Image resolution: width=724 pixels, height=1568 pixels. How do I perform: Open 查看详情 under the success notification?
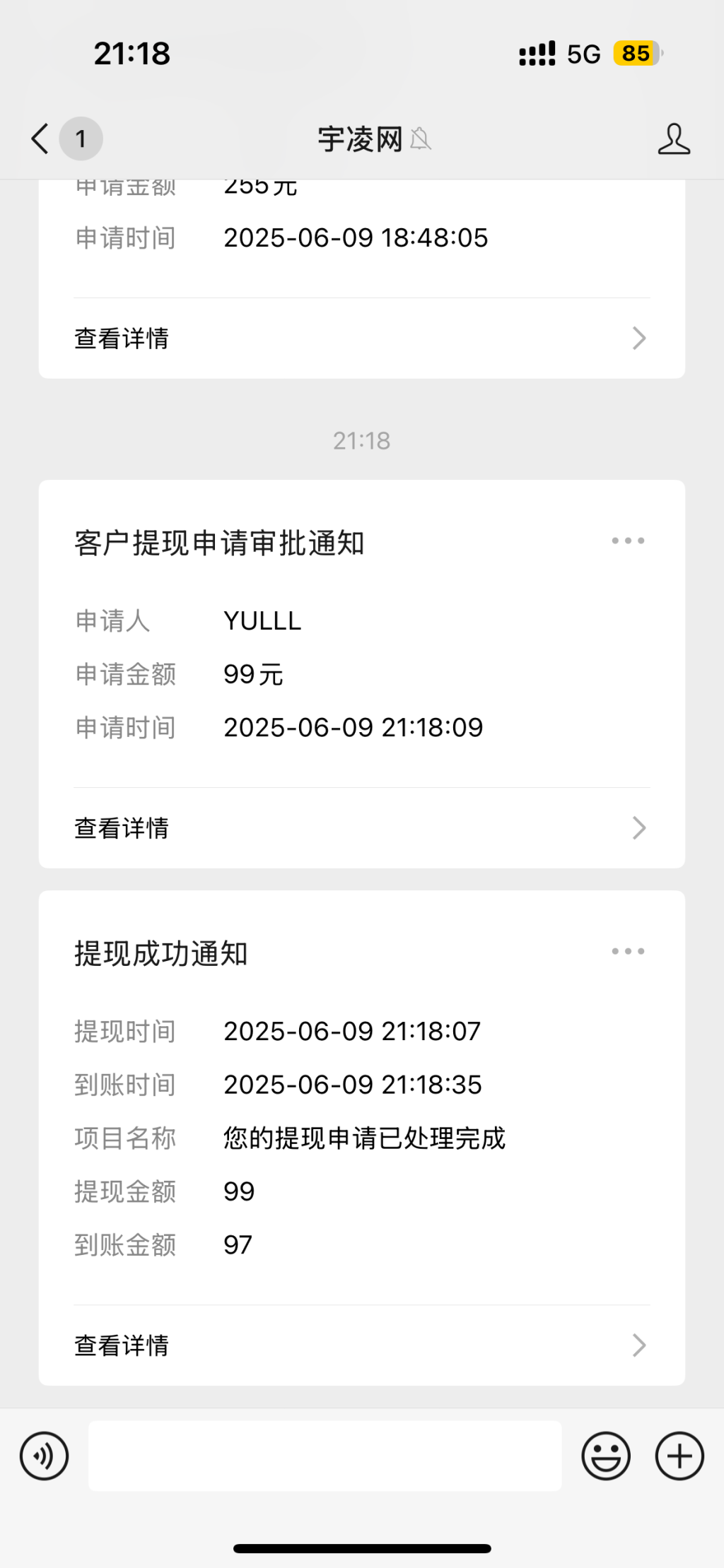tap(121, 1345)
